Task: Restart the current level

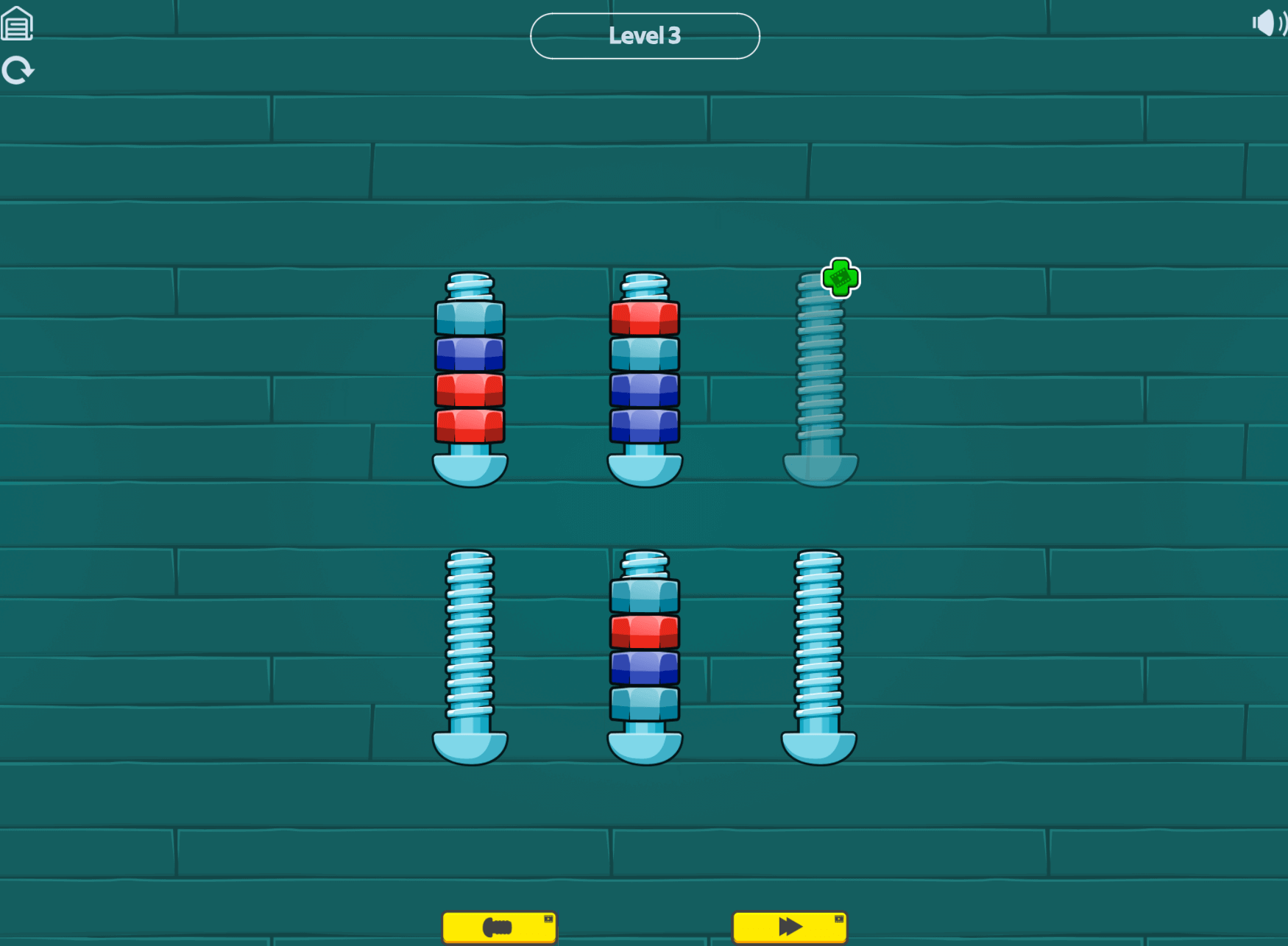Action: (18, 71)
